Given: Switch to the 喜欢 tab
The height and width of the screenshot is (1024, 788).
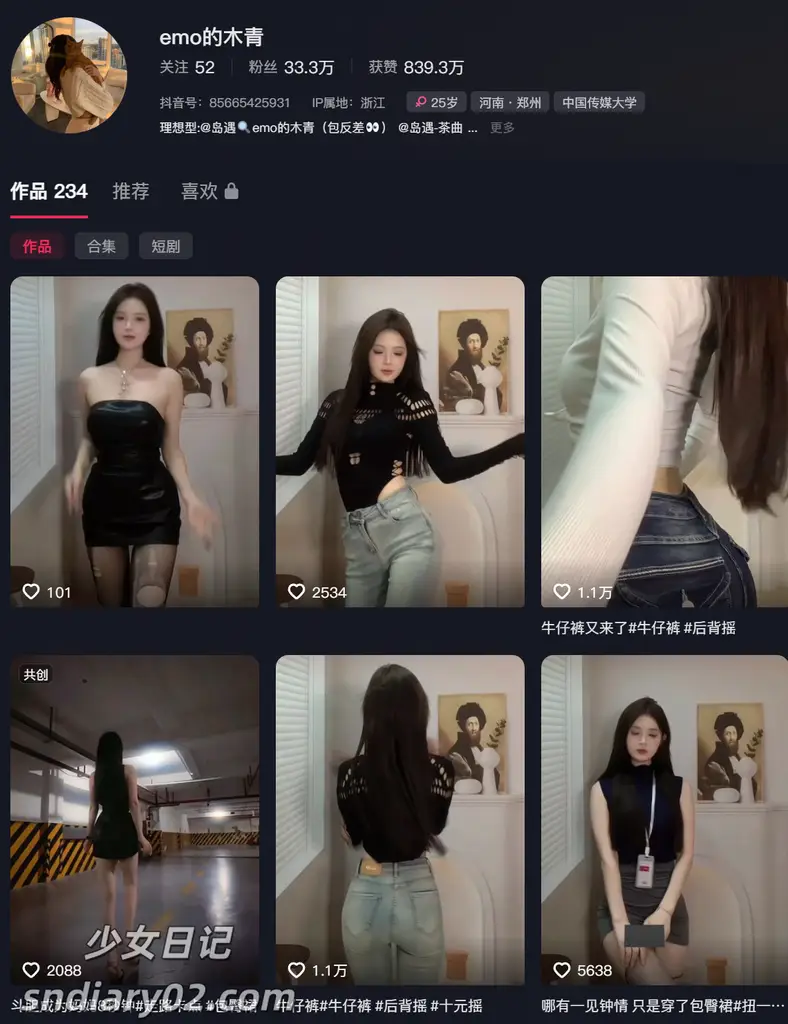Looking at the screenshot, I should point(209,191).
